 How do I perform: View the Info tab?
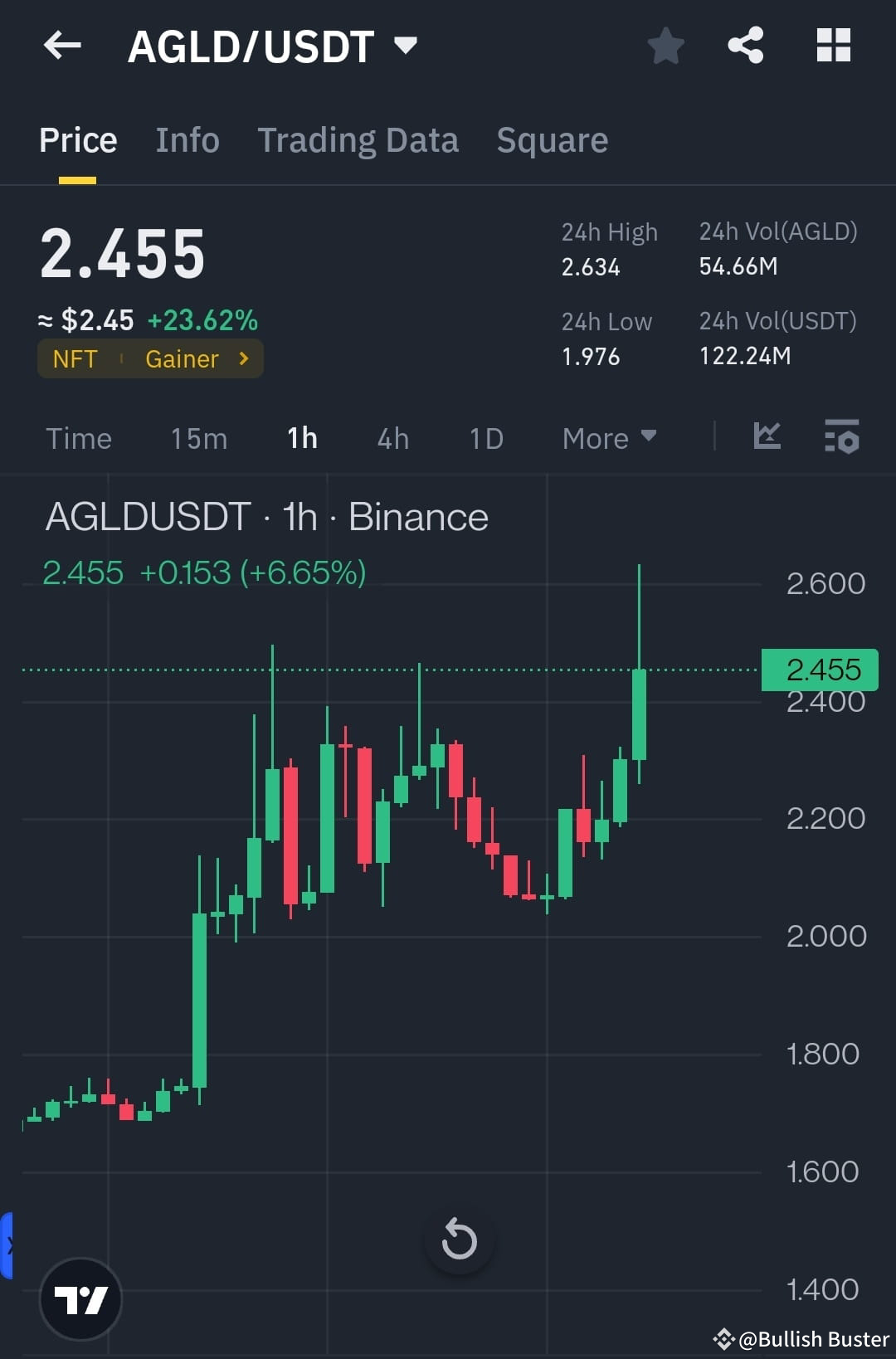click(187, 139)
